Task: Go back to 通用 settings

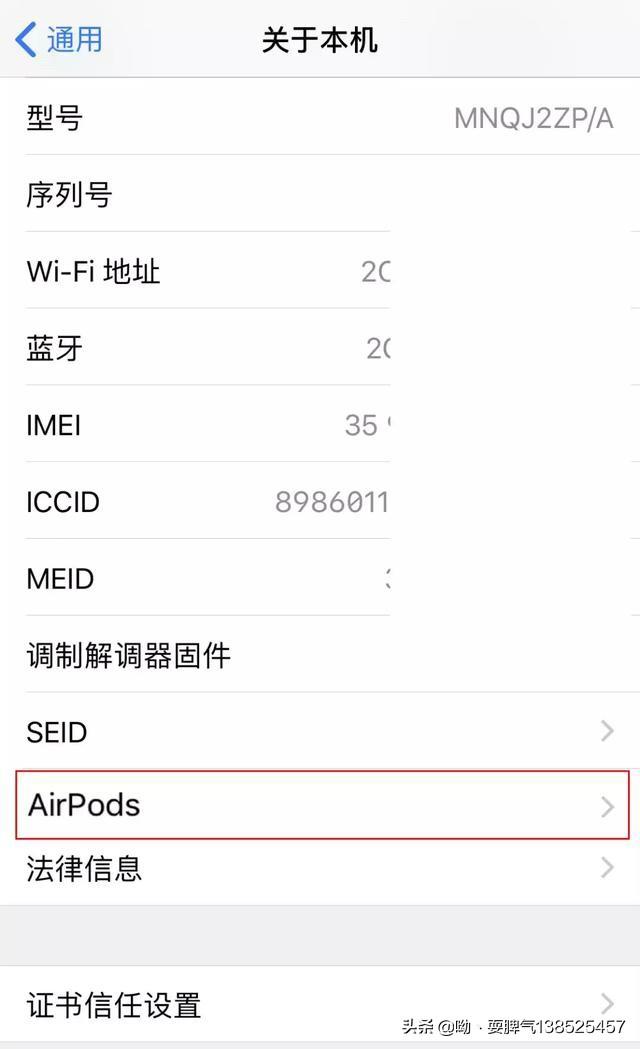Action: tap(60, 40)
